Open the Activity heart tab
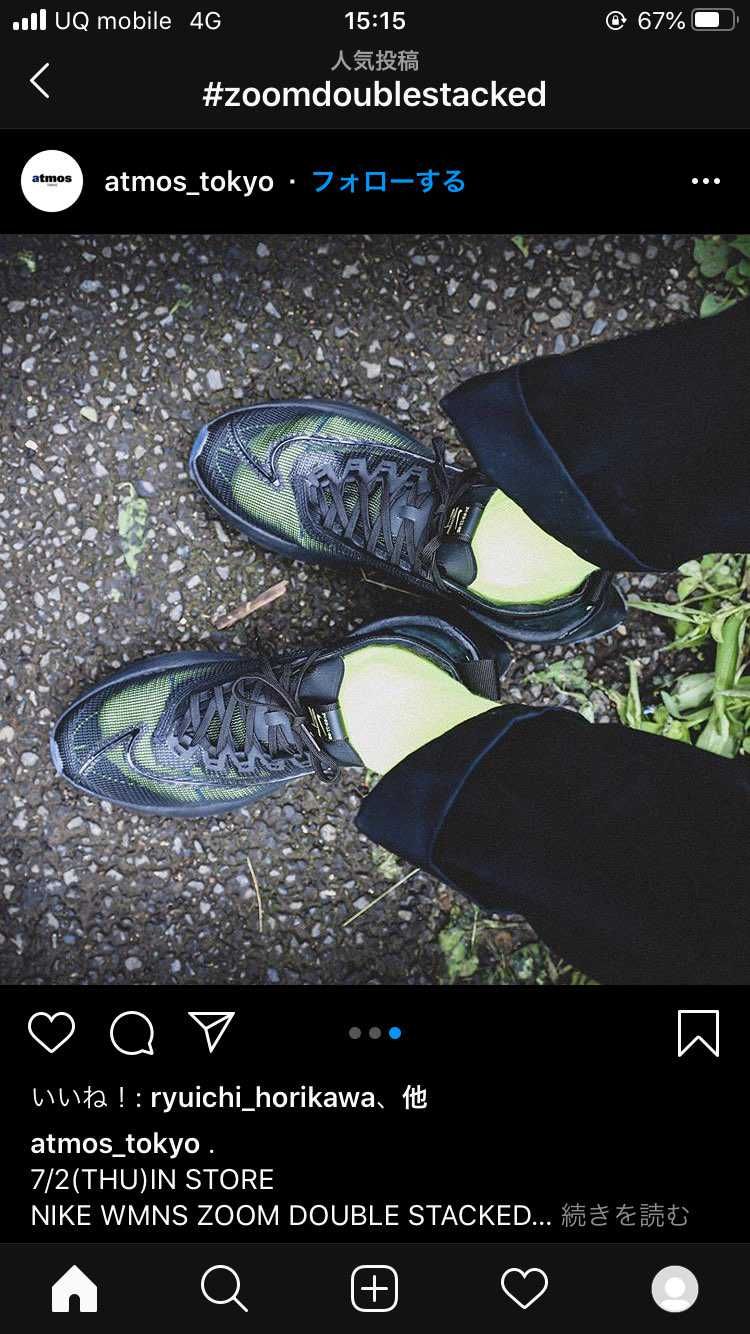750x1334 pixels. tap(524, 1289)
